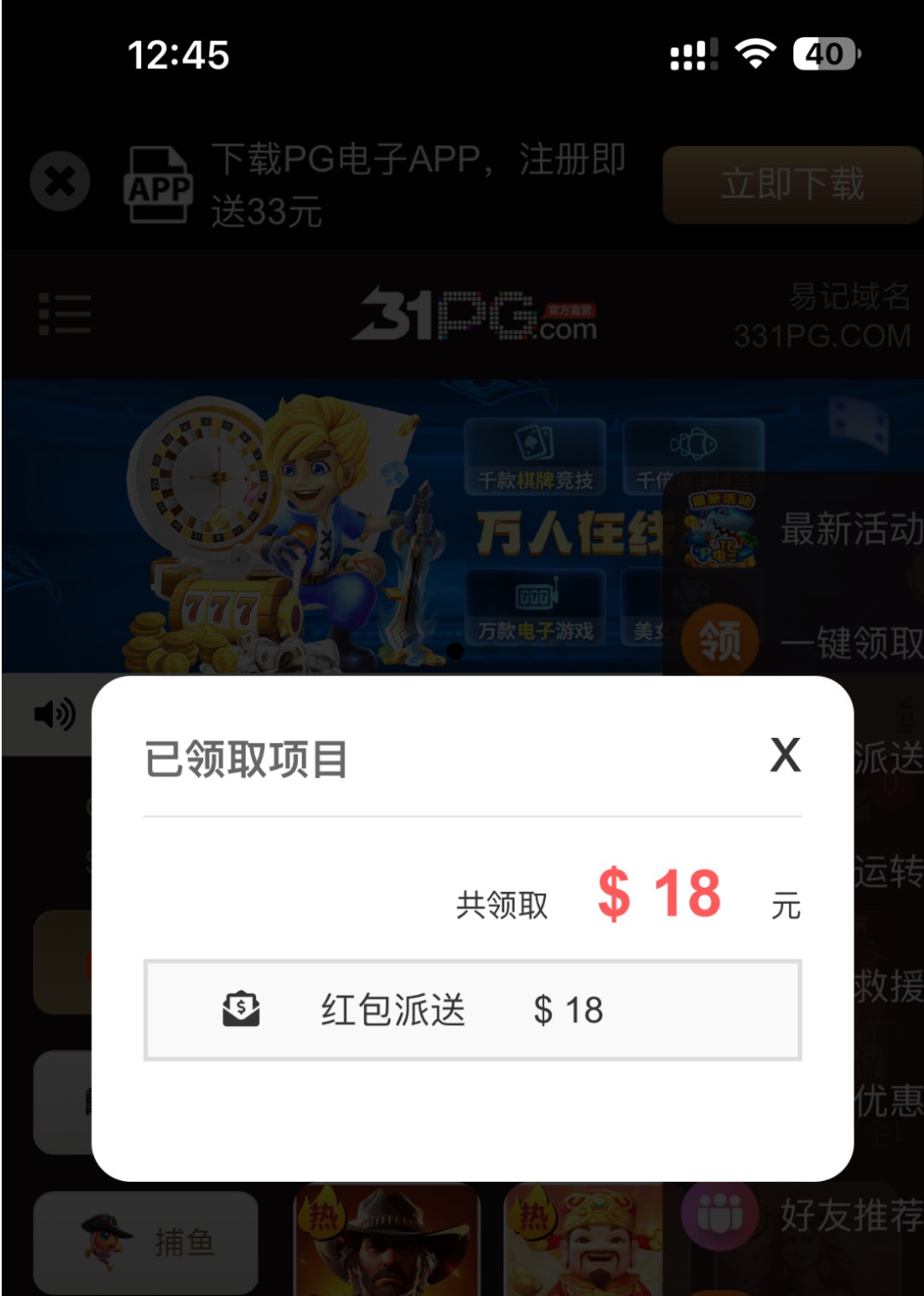Toggle the sound speaker icon
Screen dimensions: 924x1296
[x=54, y=715]
